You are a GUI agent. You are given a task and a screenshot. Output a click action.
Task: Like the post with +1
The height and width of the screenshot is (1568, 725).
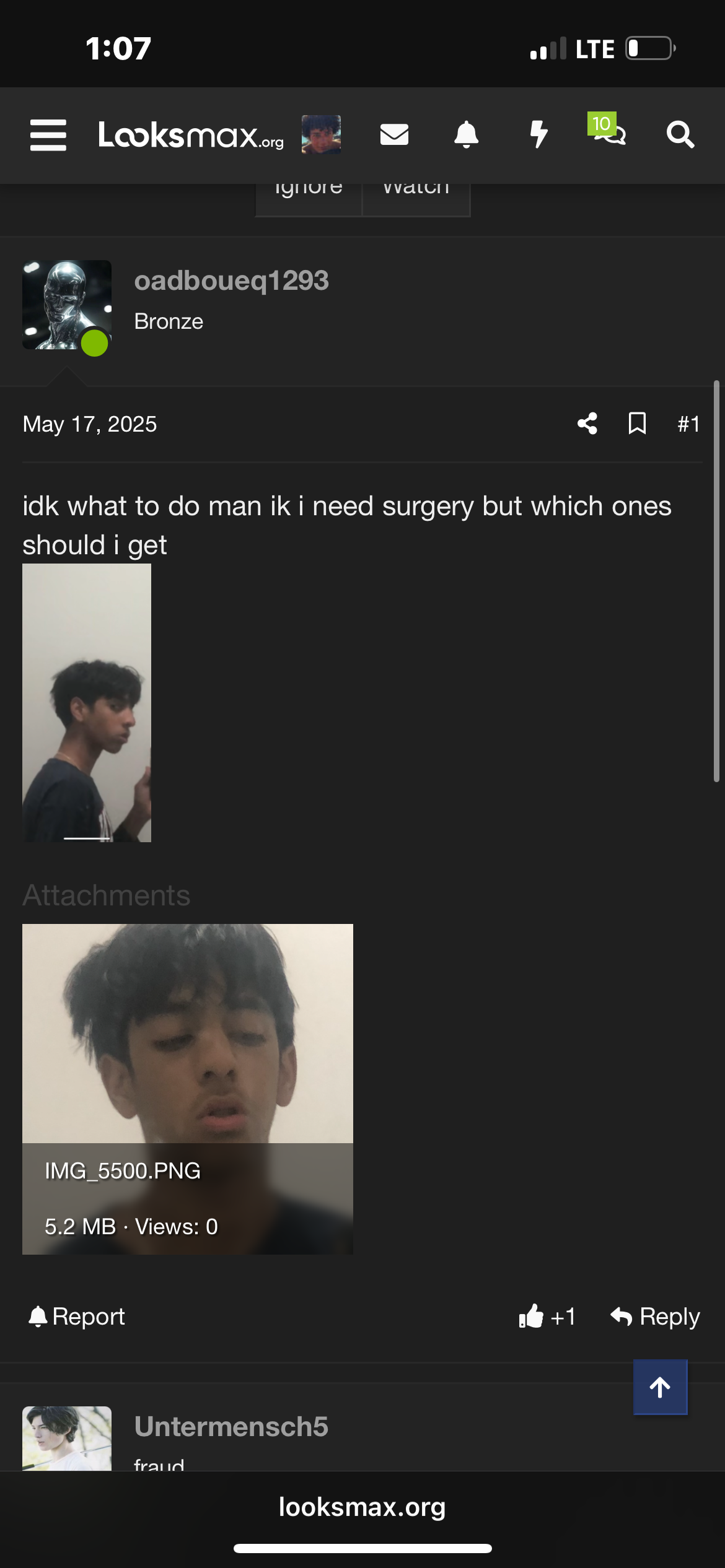click(x=548, y=1316)
